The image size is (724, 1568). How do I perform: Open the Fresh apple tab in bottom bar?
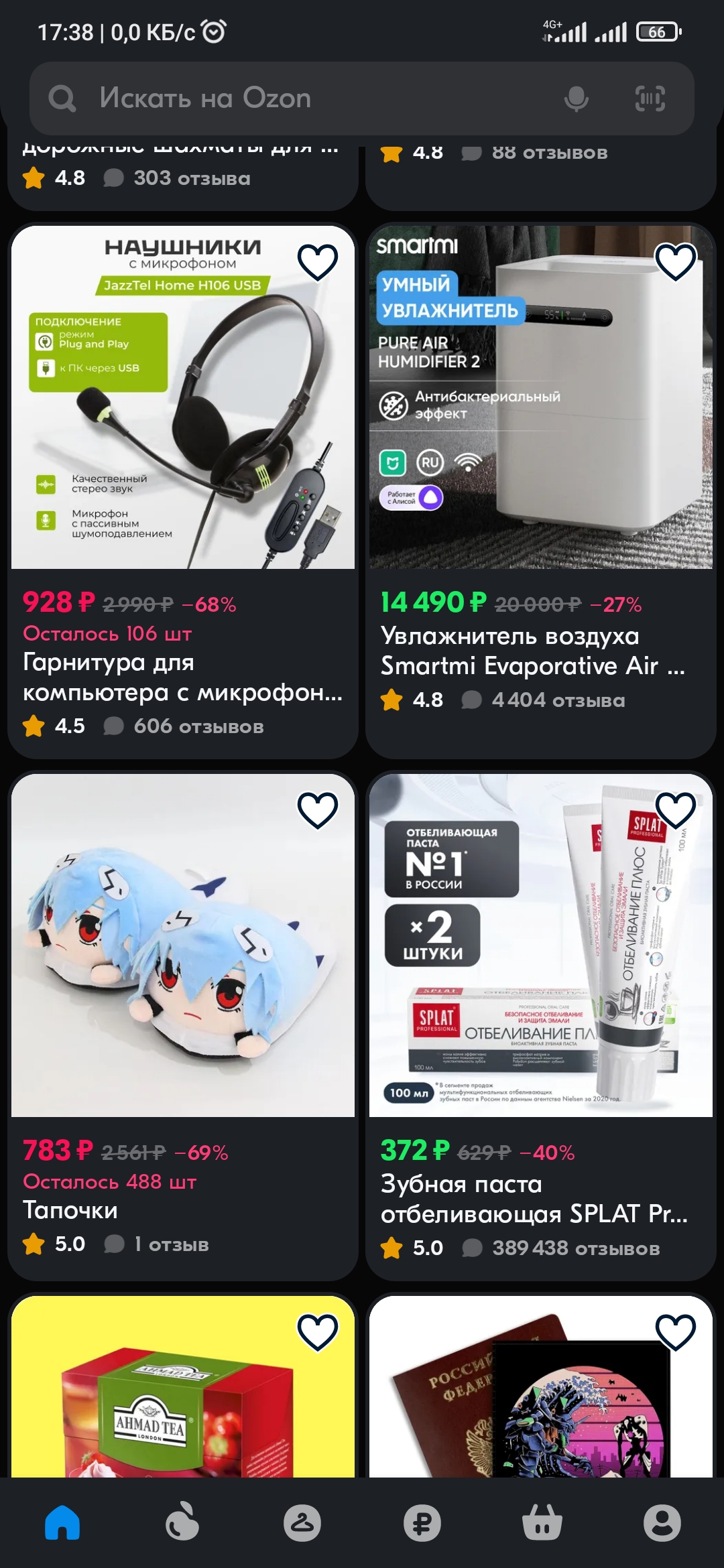pos(182,1522)
